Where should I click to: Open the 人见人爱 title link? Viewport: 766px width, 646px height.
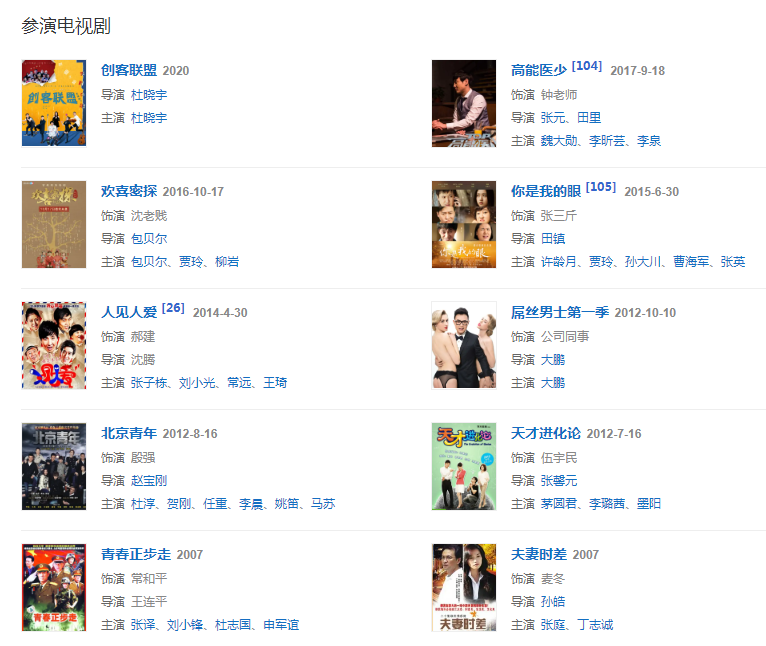129,312
